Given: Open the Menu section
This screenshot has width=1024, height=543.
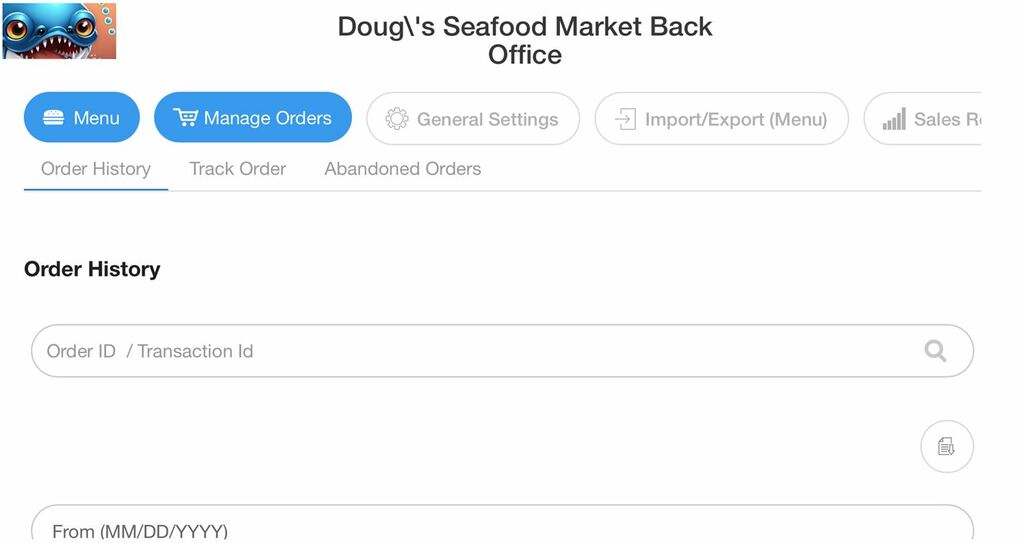Looking at the screenshot, I should click(x=82, y=118).
